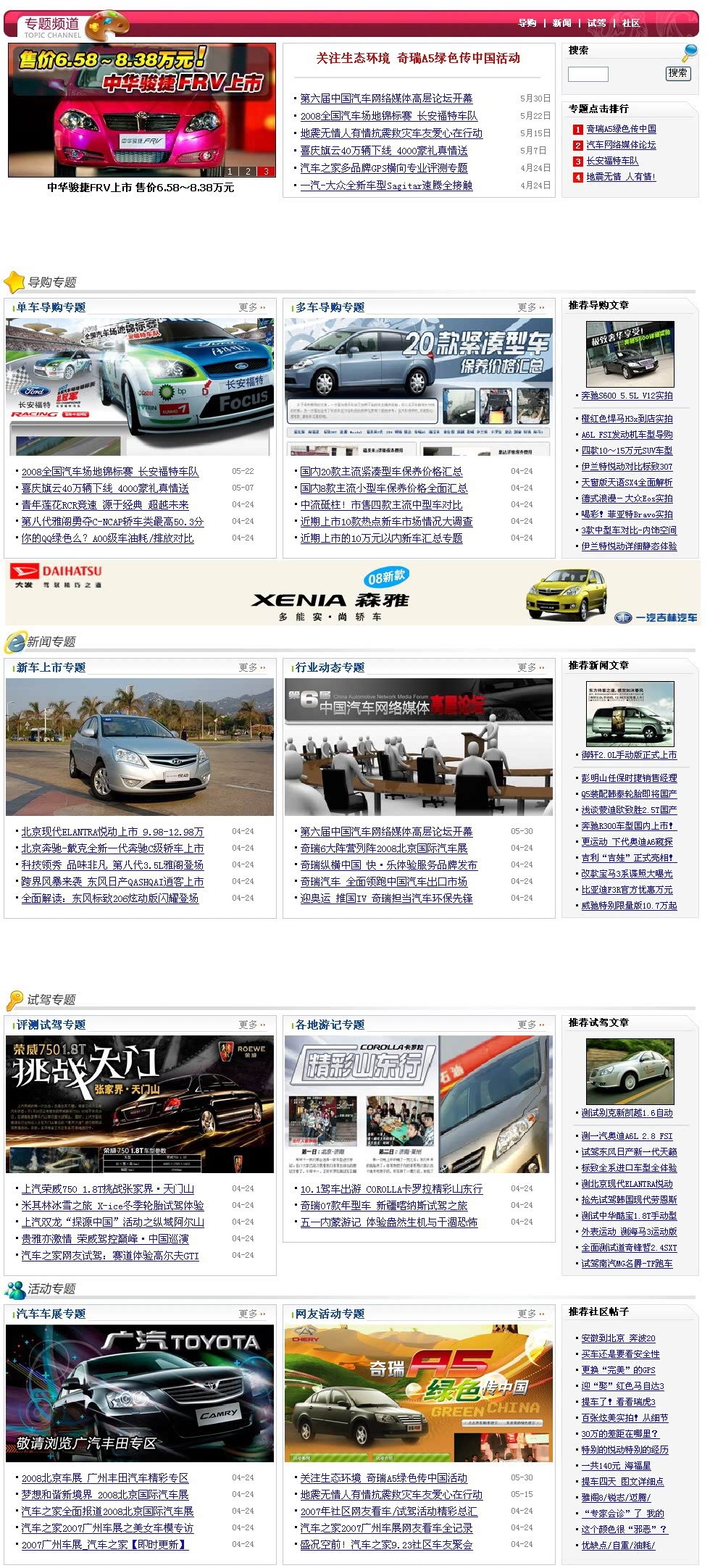Open the 试驾 nav link
The height and width of the screenshot is (1568, 710).
596,23
